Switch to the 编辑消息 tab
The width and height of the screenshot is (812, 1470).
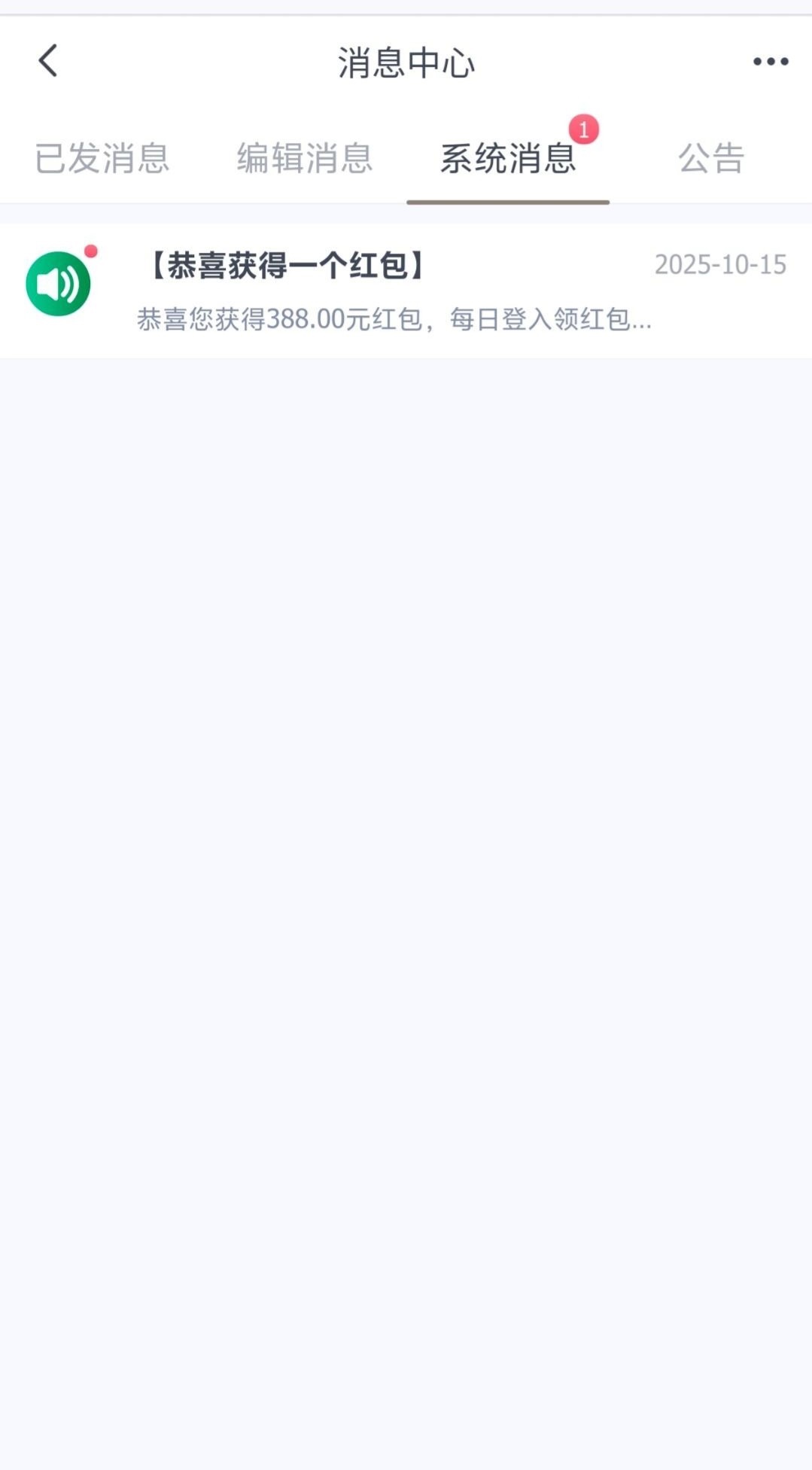pos(305,159)
